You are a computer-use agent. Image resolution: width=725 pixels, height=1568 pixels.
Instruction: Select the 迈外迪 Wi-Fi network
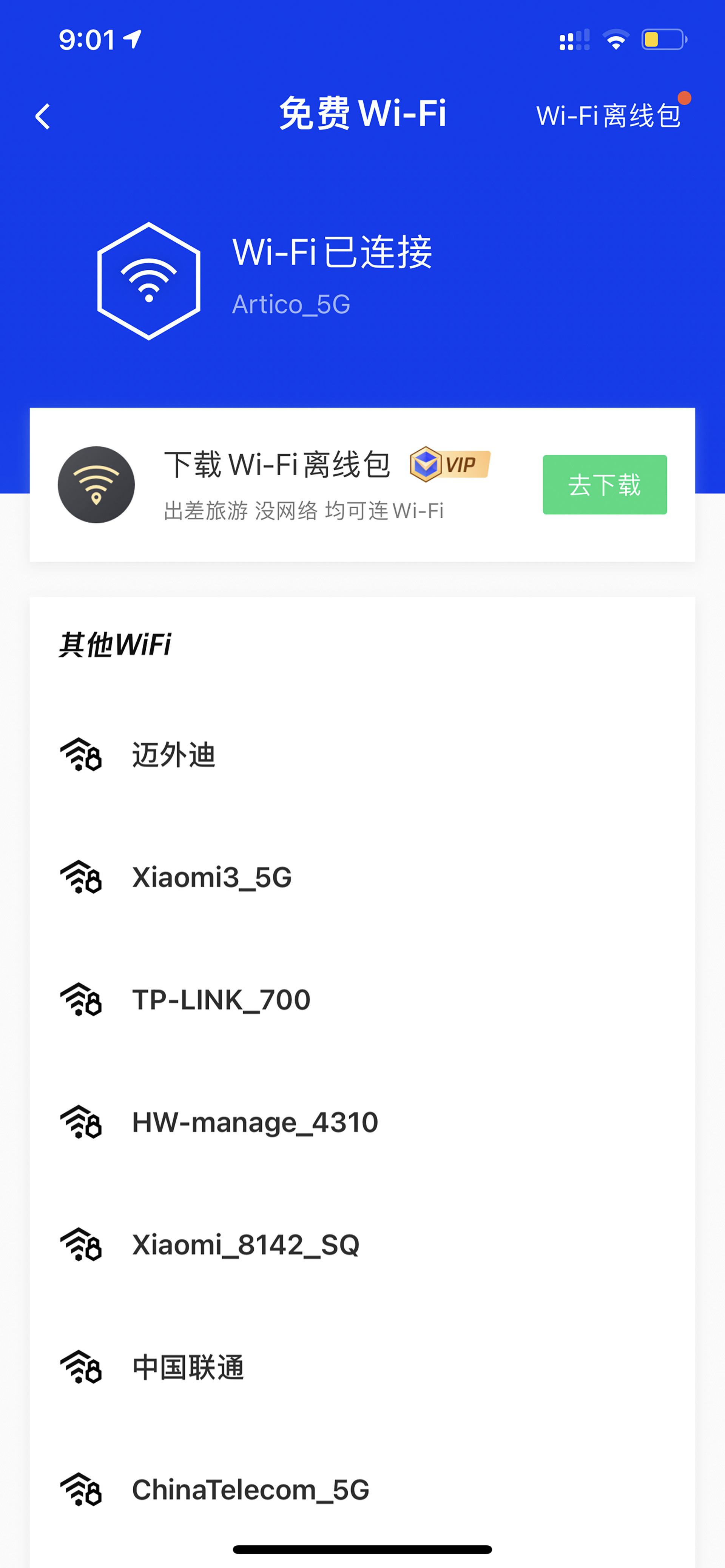[362, 755]
